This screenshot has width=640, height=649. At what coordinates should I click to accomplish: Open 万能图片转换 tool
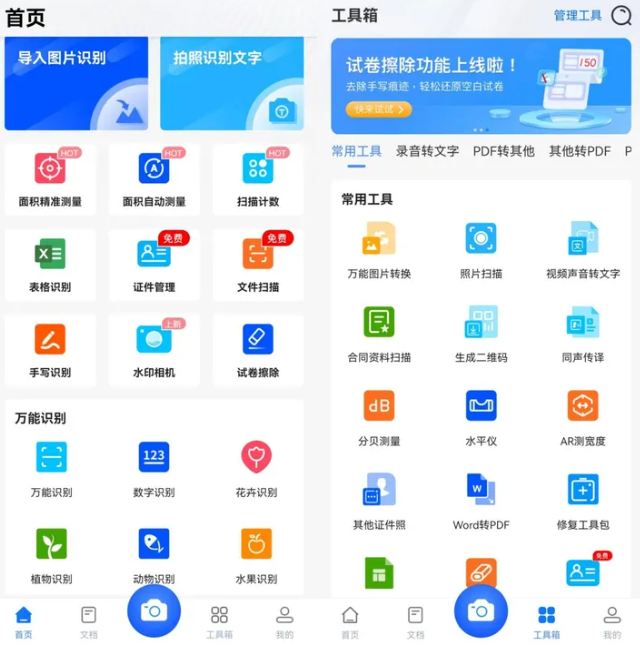[x=379, y=250]
